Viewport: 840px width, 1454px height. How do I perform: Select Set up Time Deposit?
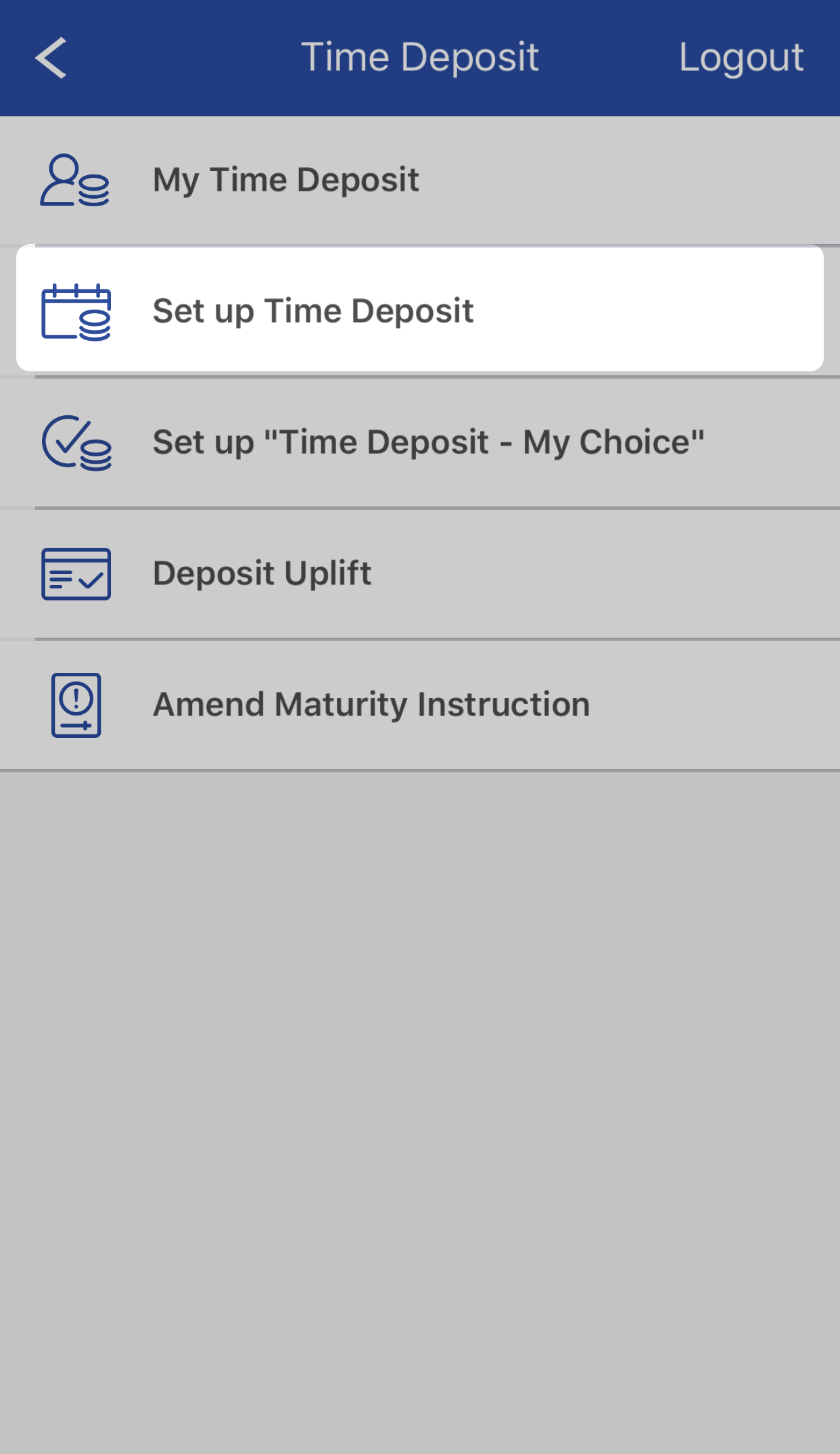point(312,311)
